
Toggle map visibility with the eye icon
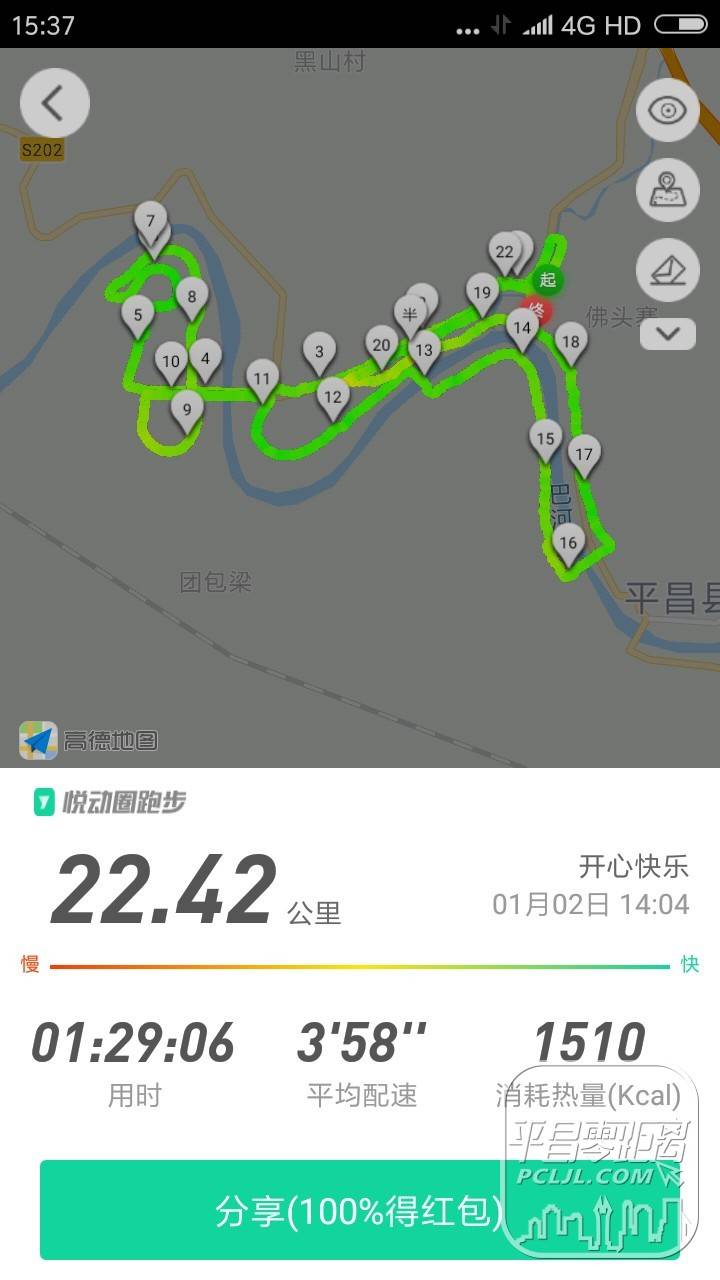tap(667, 110)
